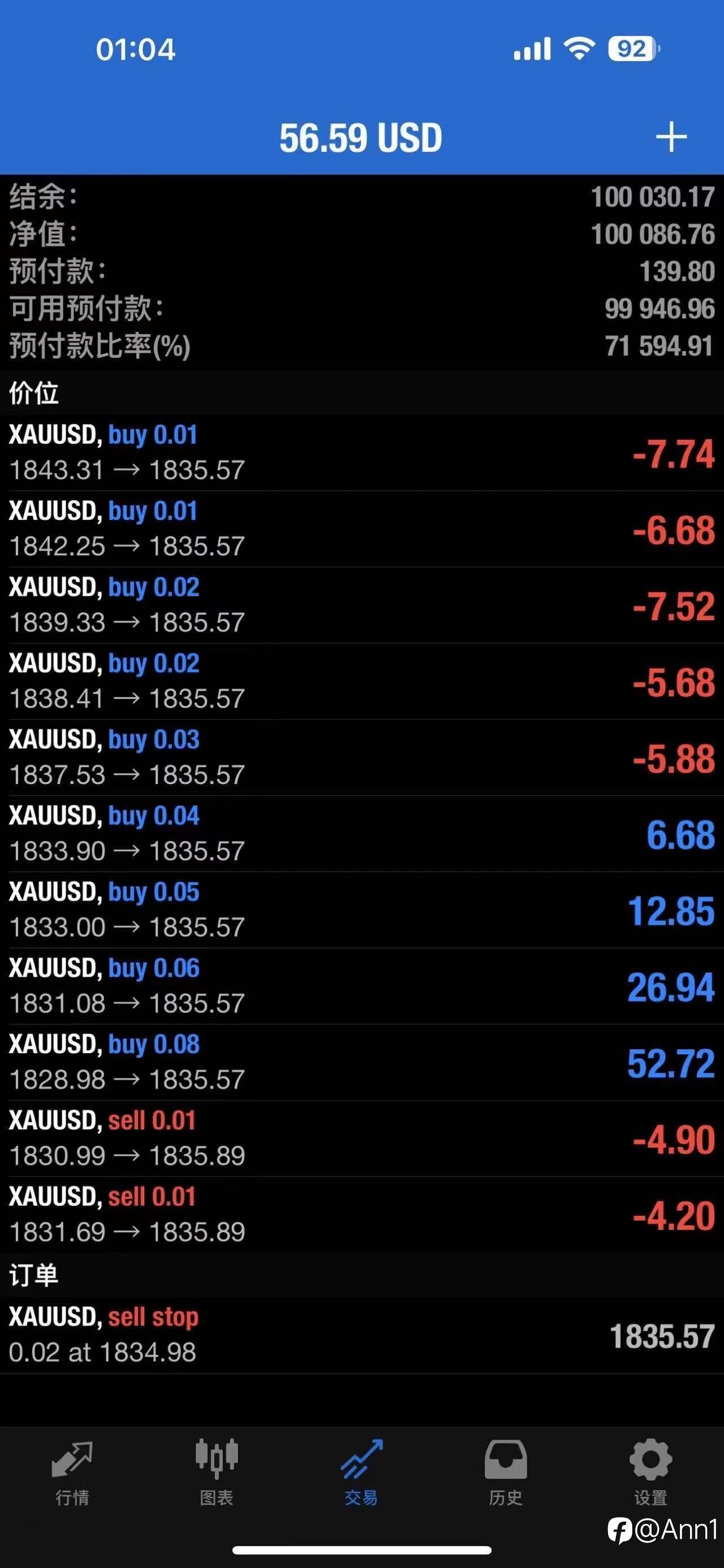Open the 设置 settings tab
The height and width of the screenshot is (1568, 724).
tap(650, 1473)
